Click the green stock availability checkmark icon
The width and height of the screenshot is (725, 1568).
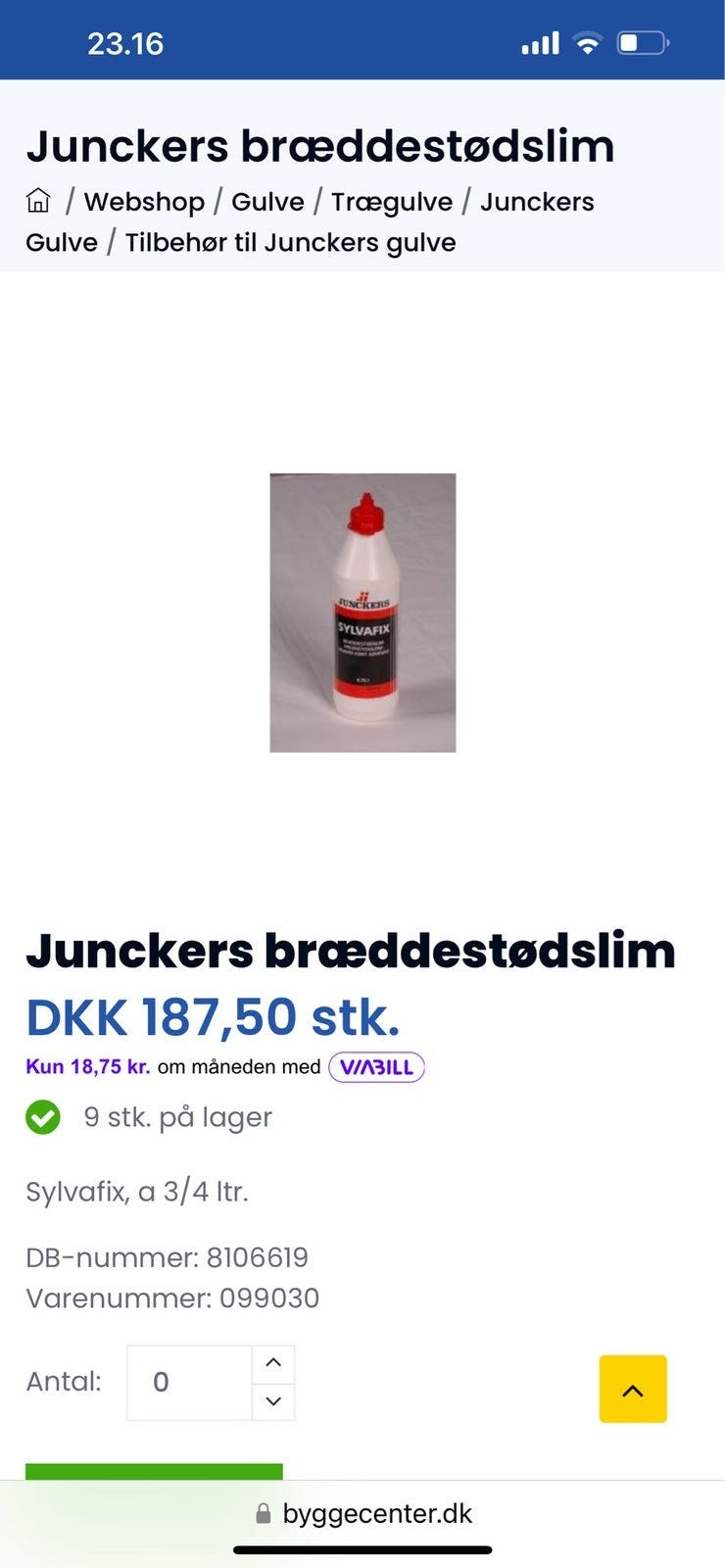coord(43,1117)
